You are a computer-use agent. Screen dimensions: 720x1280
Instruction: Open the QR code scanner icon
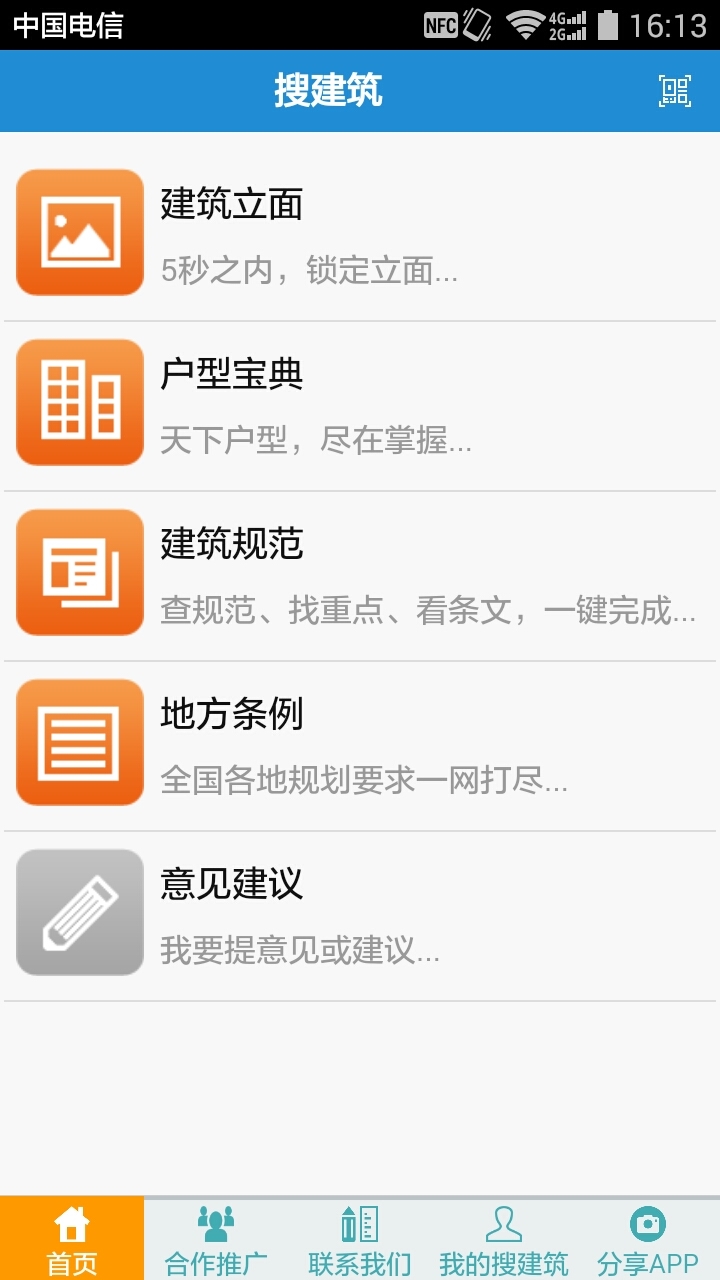(675, 91)
